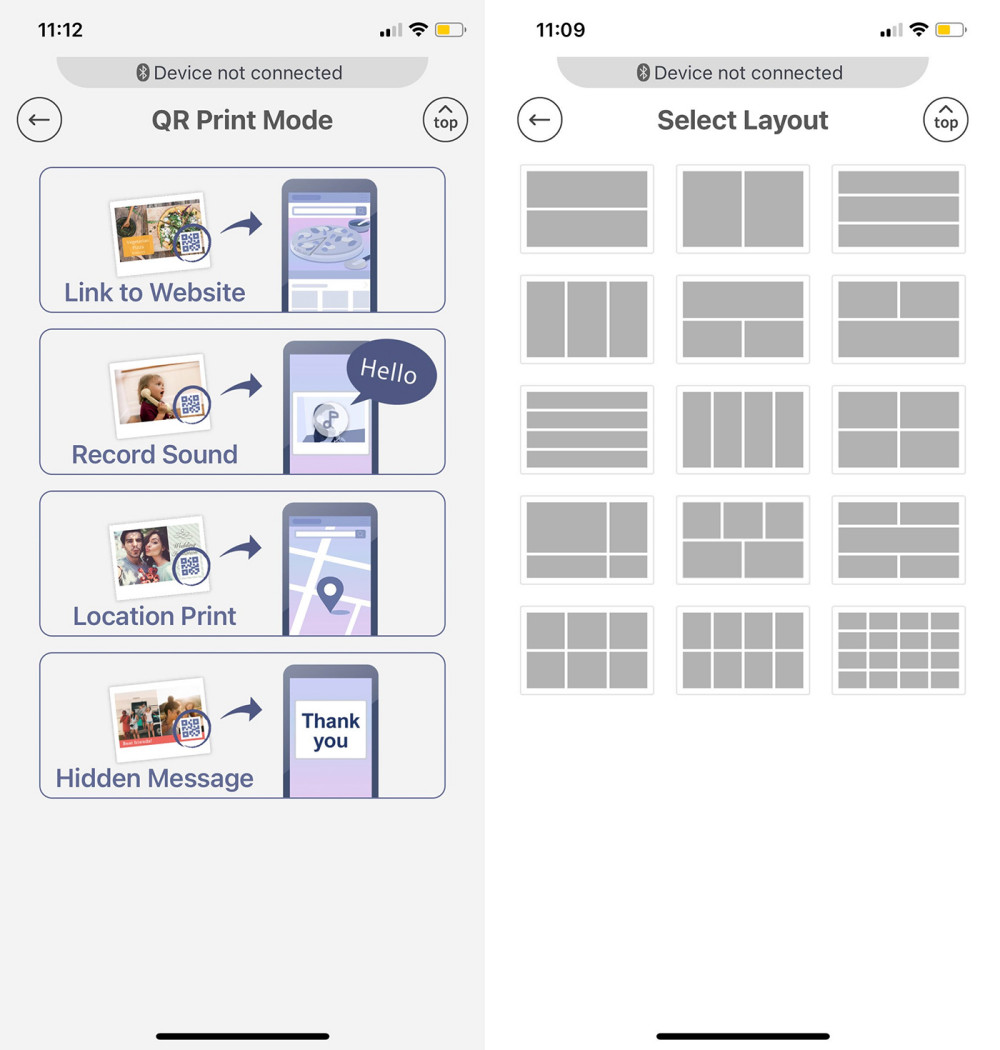Image resolution: width=1000 pixels, height=1050 pixels.
Task: Choose the Record Sound option
Action: tap(242, 402)
